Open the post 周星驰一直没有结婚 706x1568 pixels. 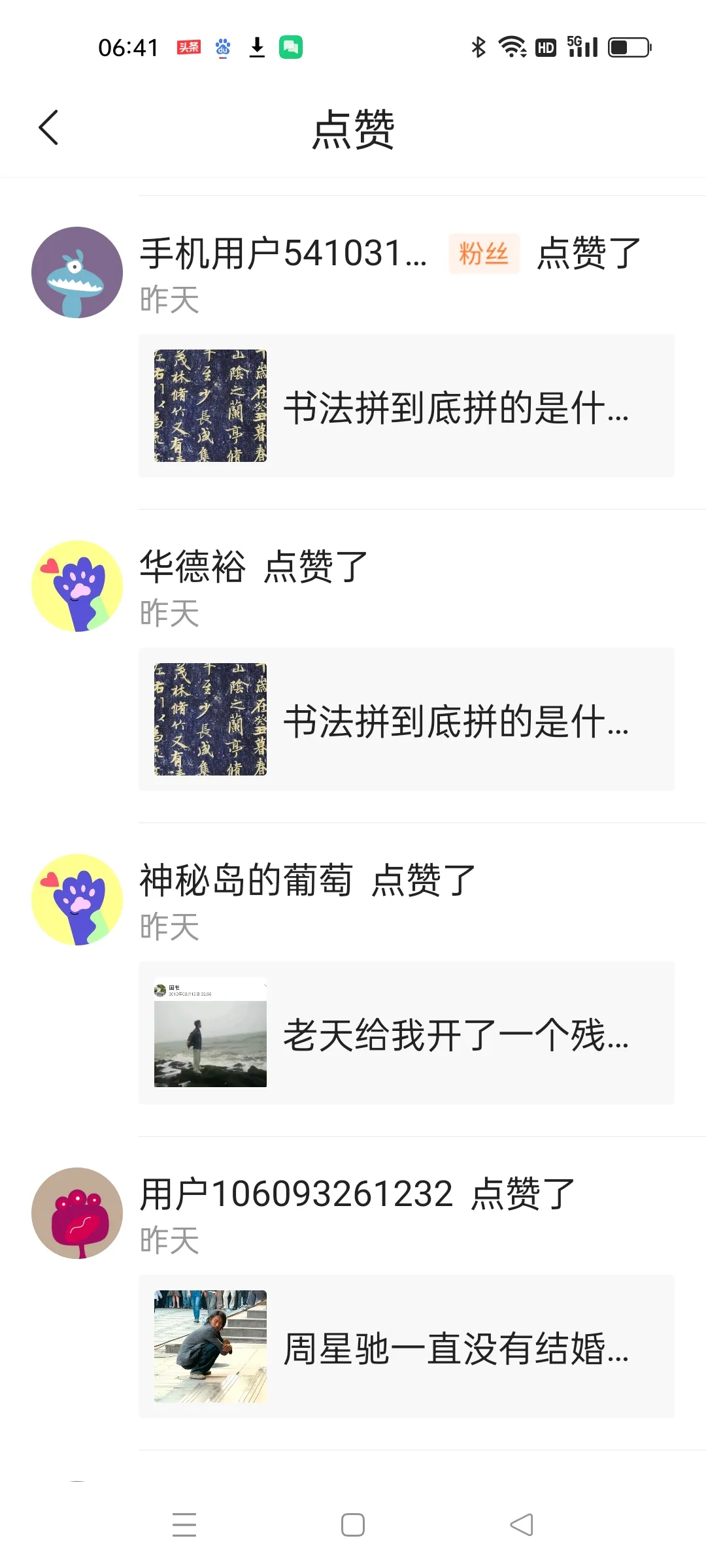click(x=406, y=1347)
